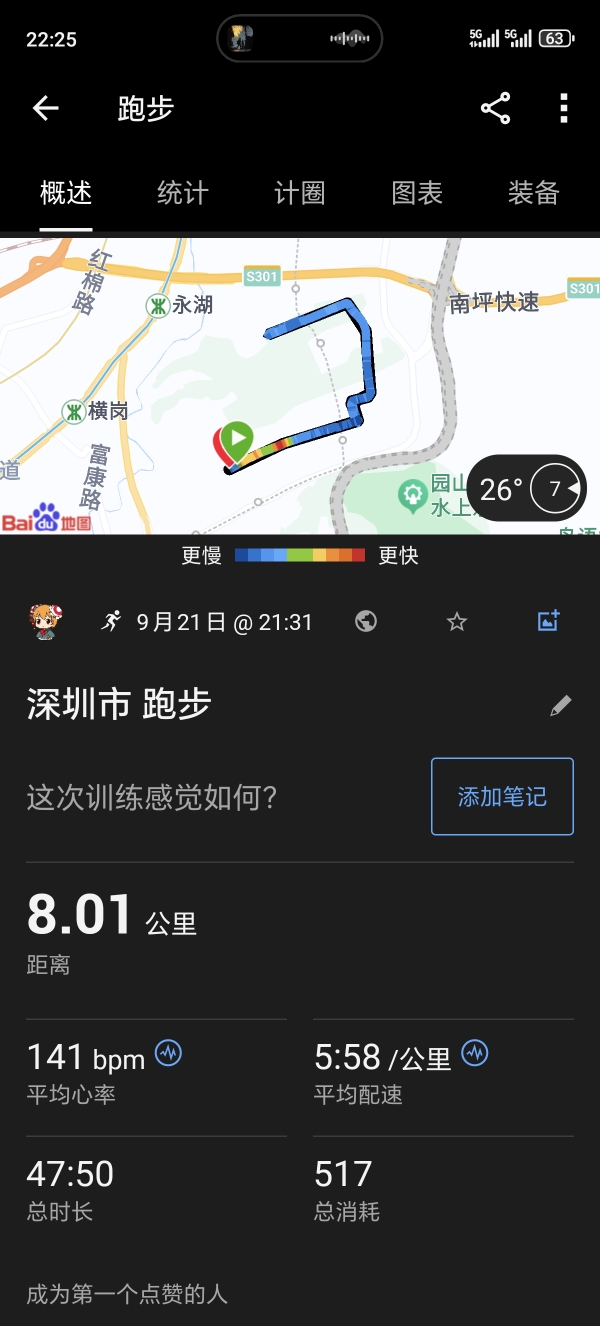Switch to the 统计 tab

183,193
